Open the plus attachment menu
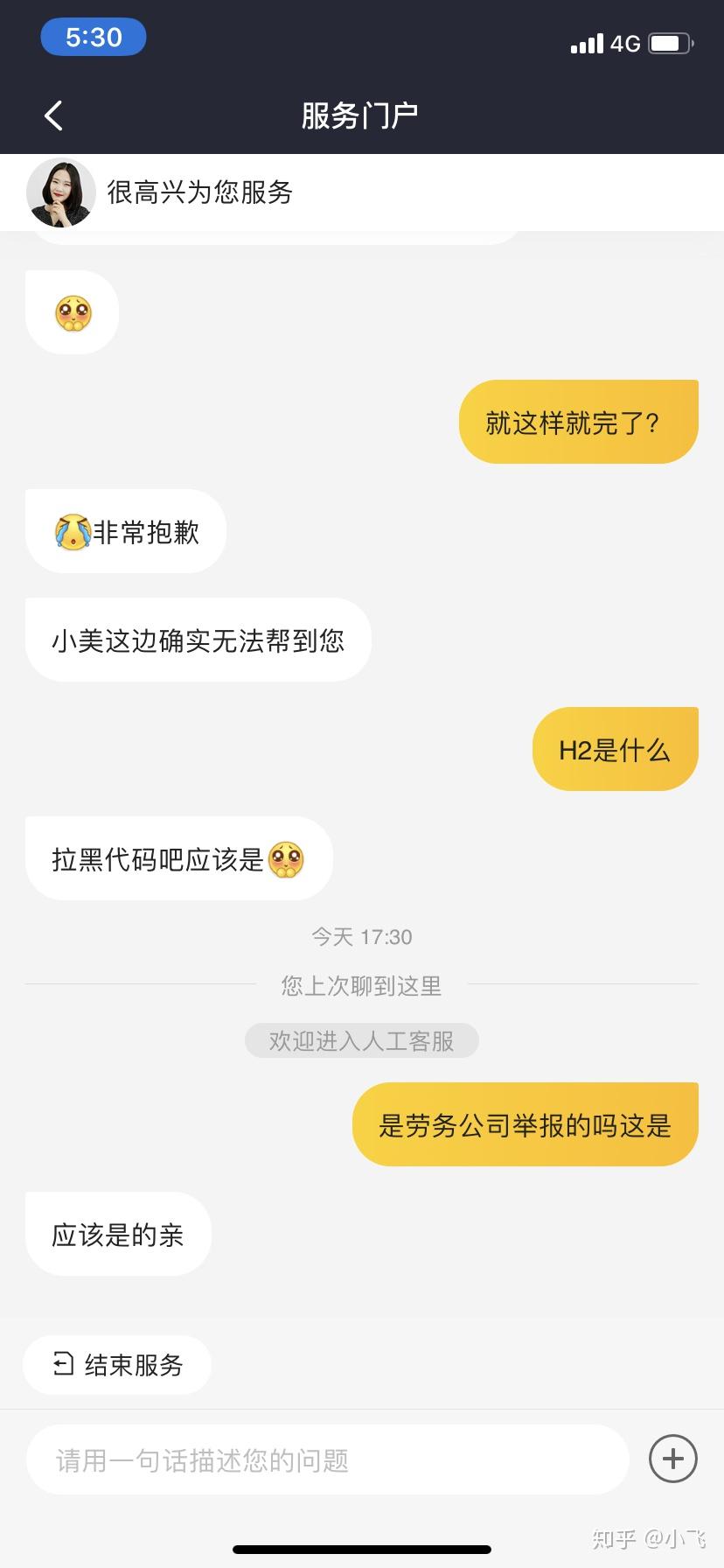The height and width of the screenshot is (1568, 724). 672,1459
